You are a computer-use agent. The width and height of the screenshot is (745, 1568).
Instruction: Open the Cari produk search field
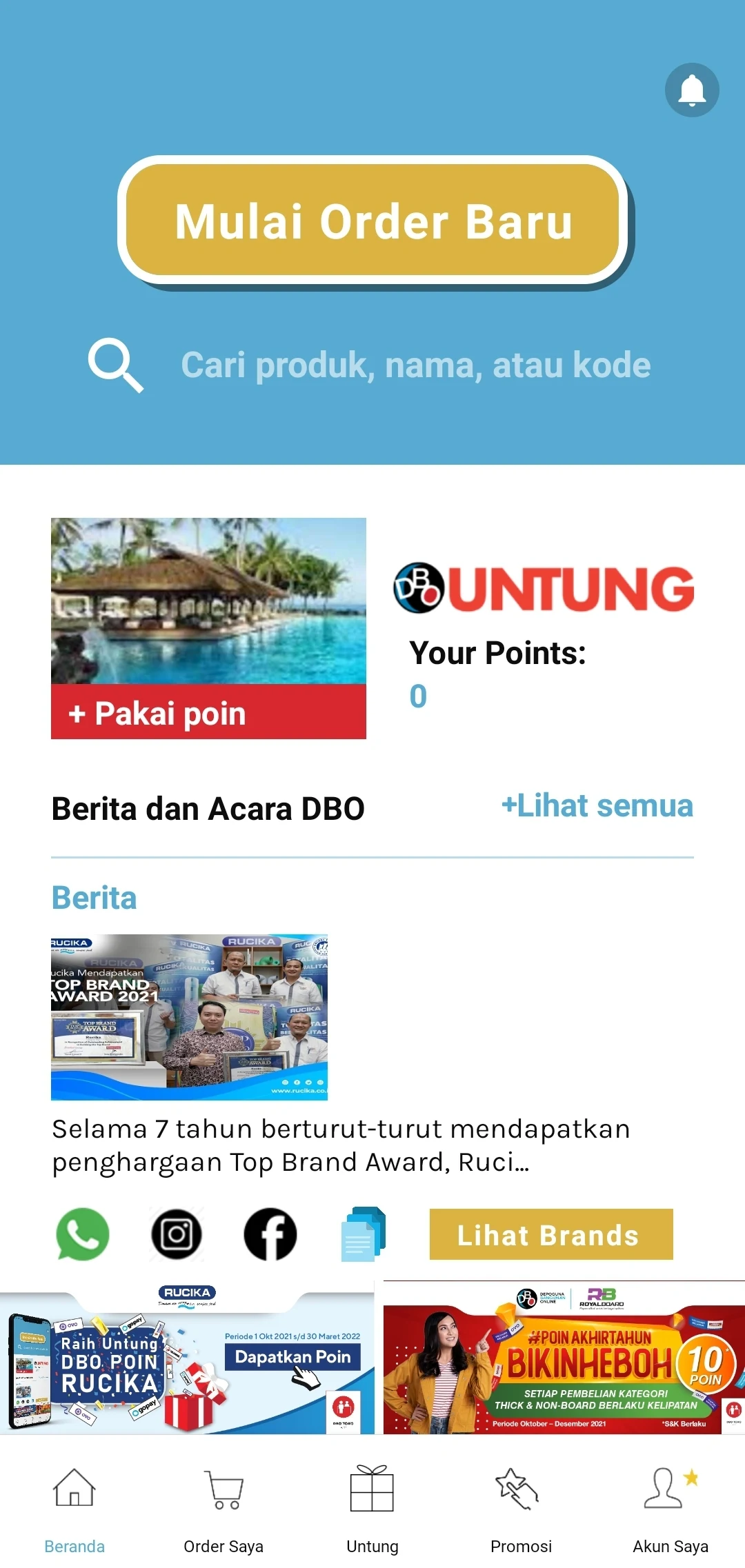pyautogui.click(x=372, y=365)
